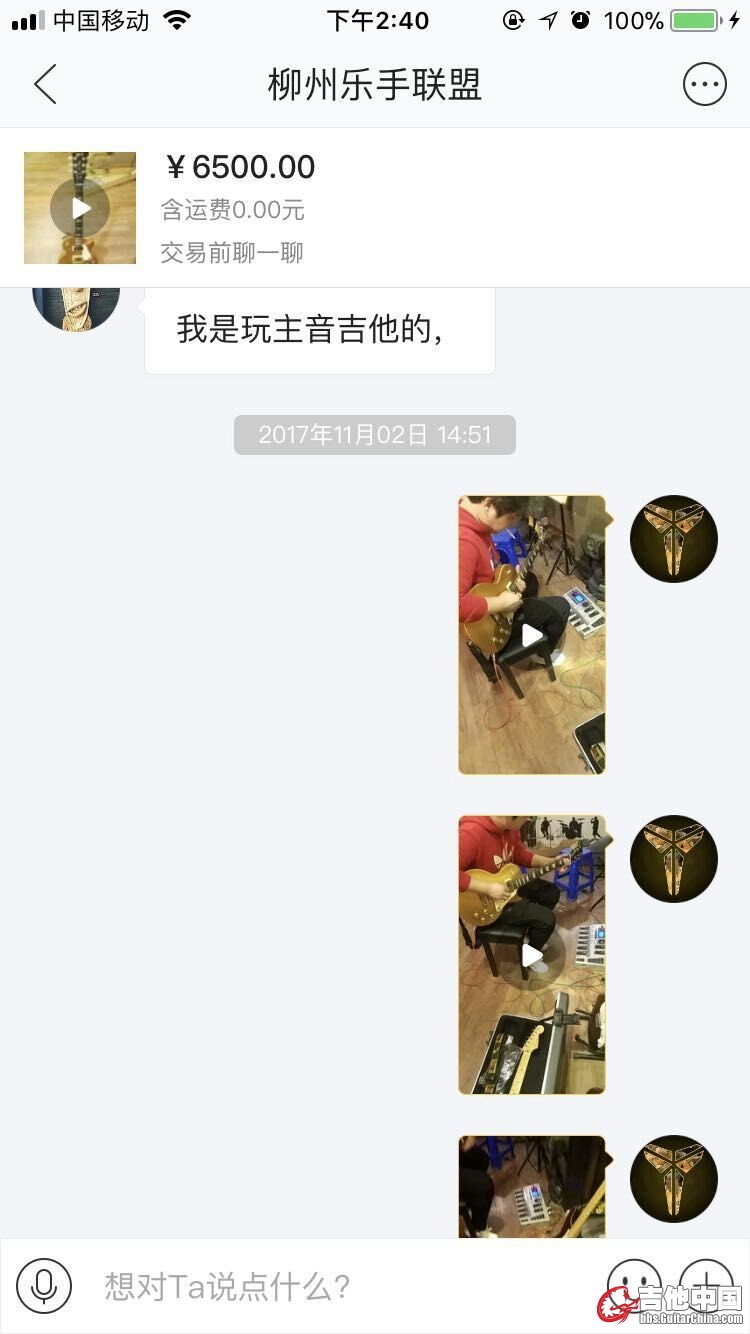
Task: Play the second sent guitar video
Action: 532,955
